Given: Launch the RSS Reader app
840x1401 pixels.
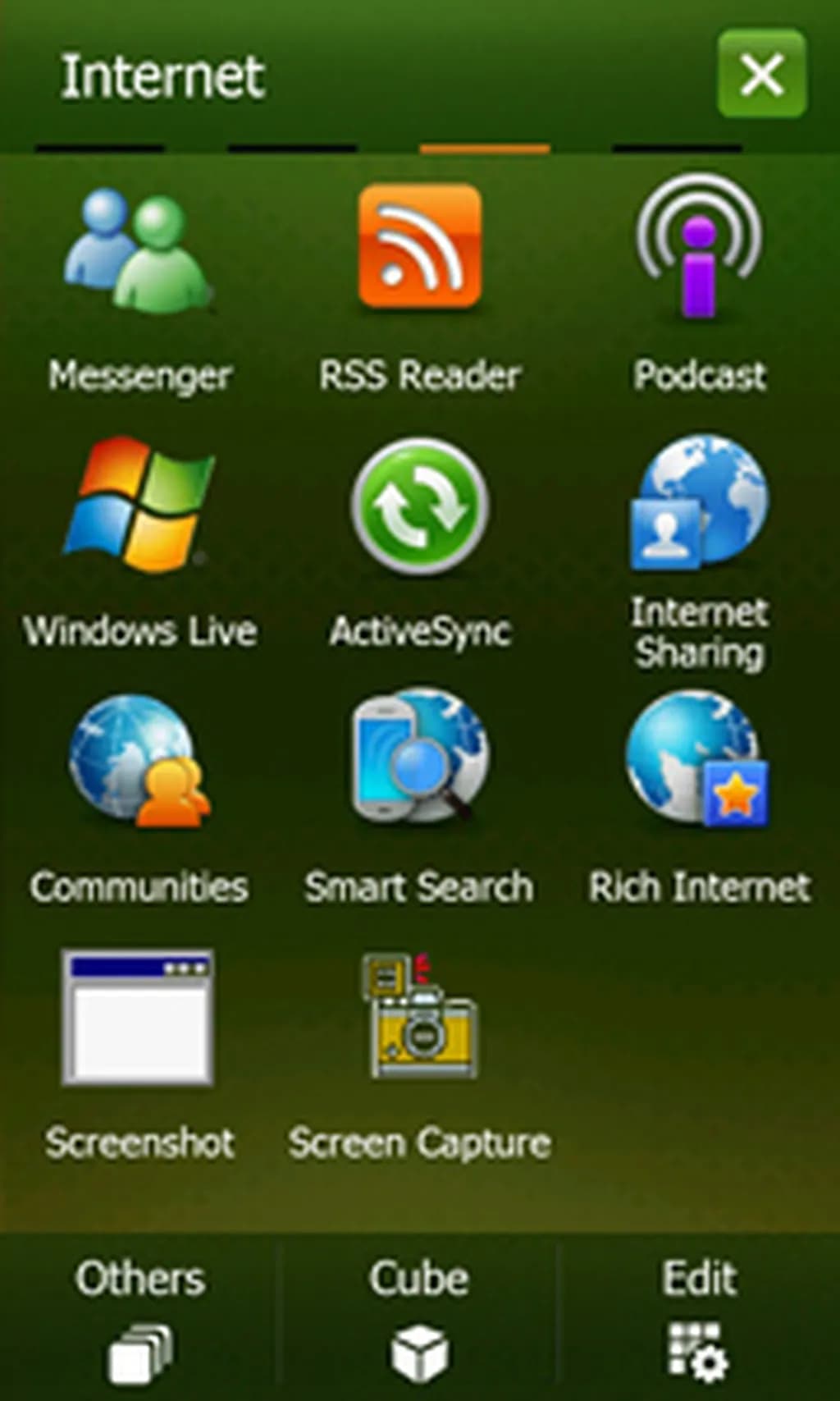Looking at the screenshot, I should pos(420,250).
